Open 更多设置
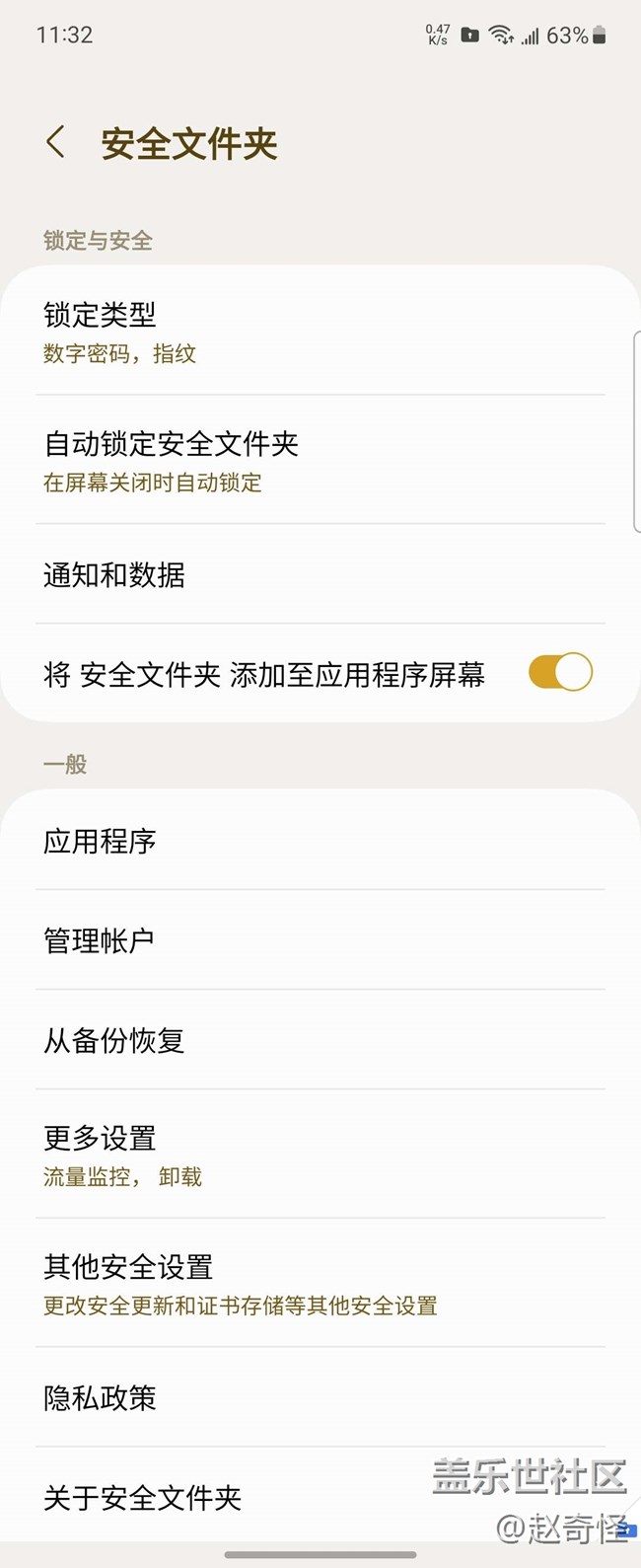Screen dimensions: 641x1568 320,1155
